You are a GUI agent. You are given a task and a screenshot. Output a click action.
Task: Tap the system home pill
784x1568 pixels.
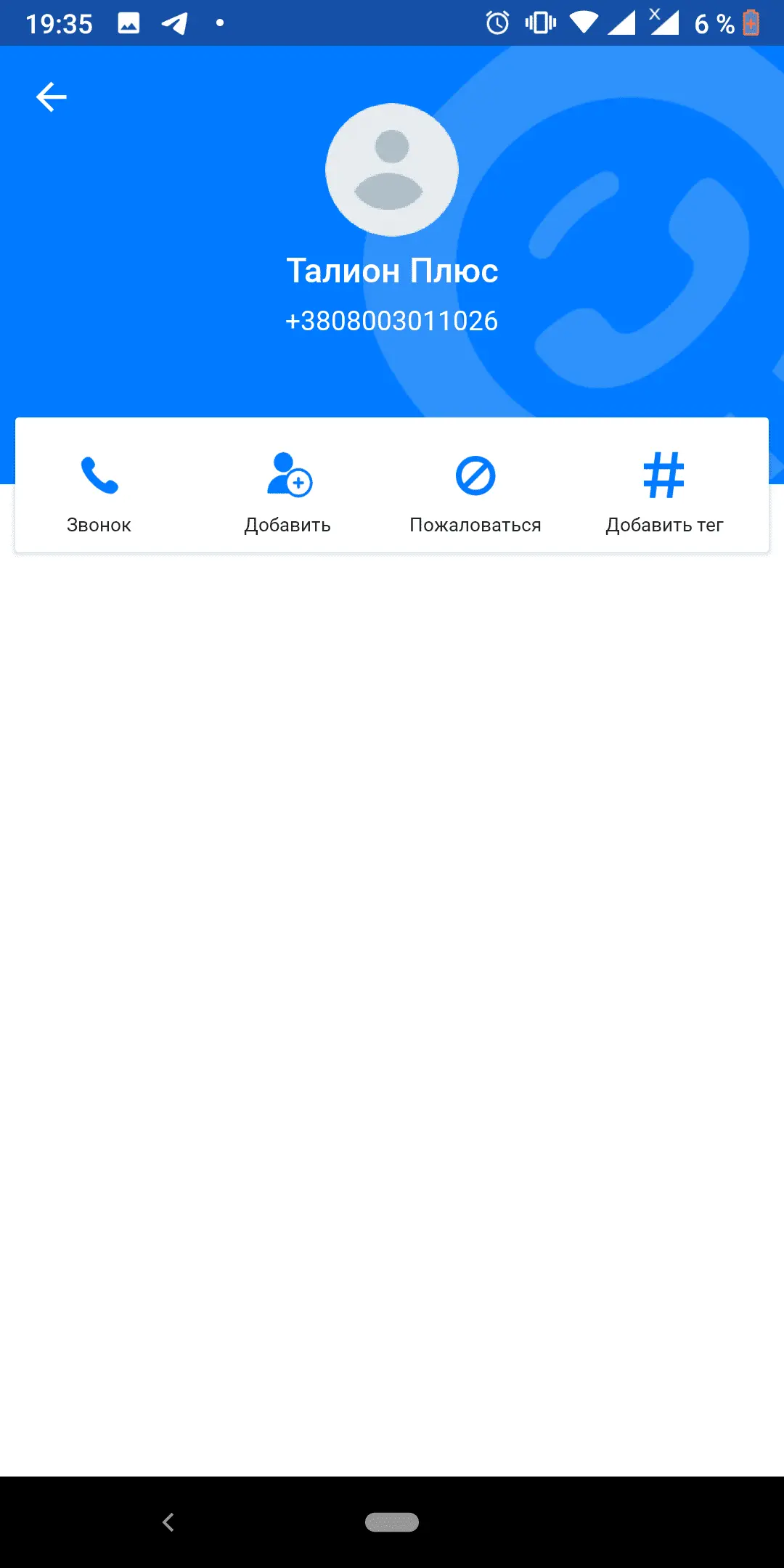tap(392, 1522)
